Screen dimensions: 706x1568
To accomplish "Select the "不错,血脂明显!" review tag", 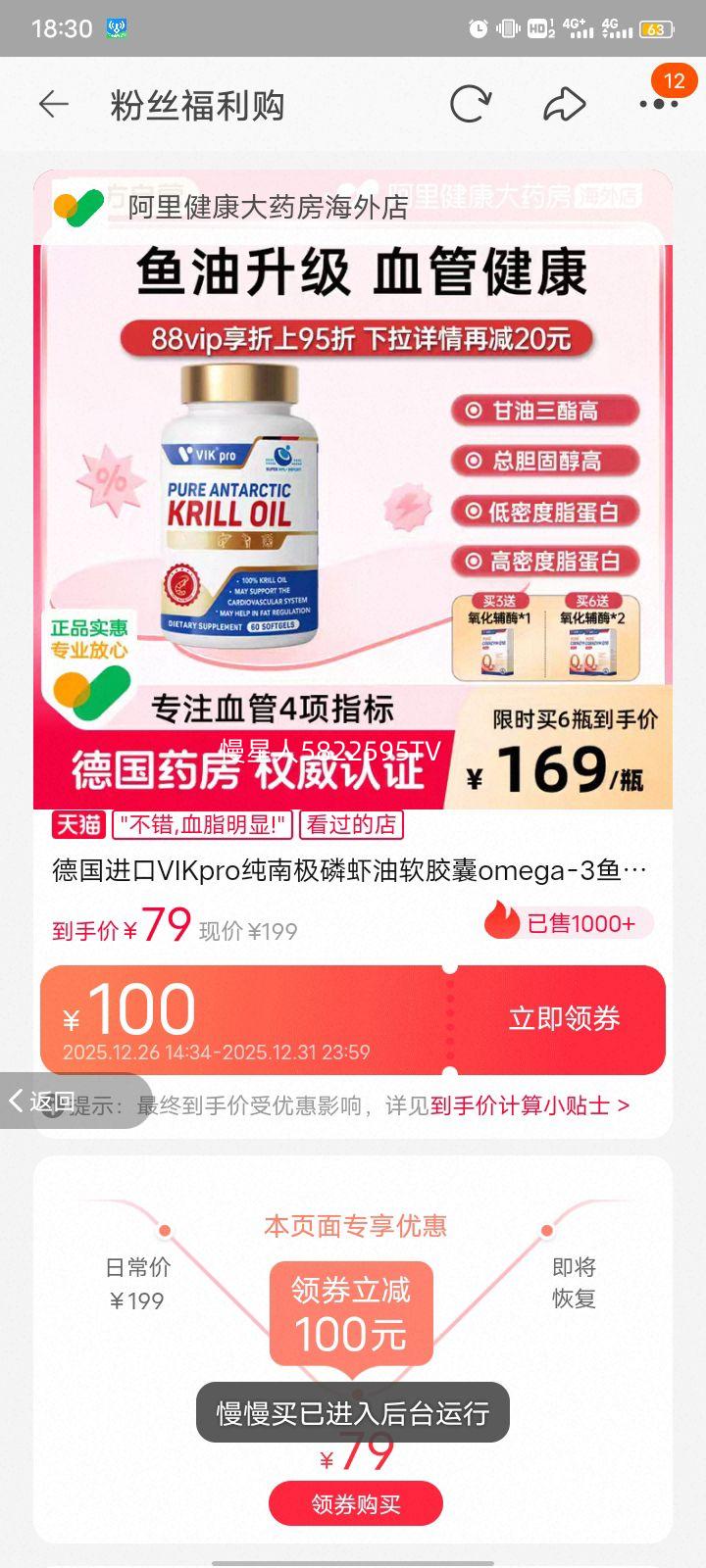I will point(203,824).
